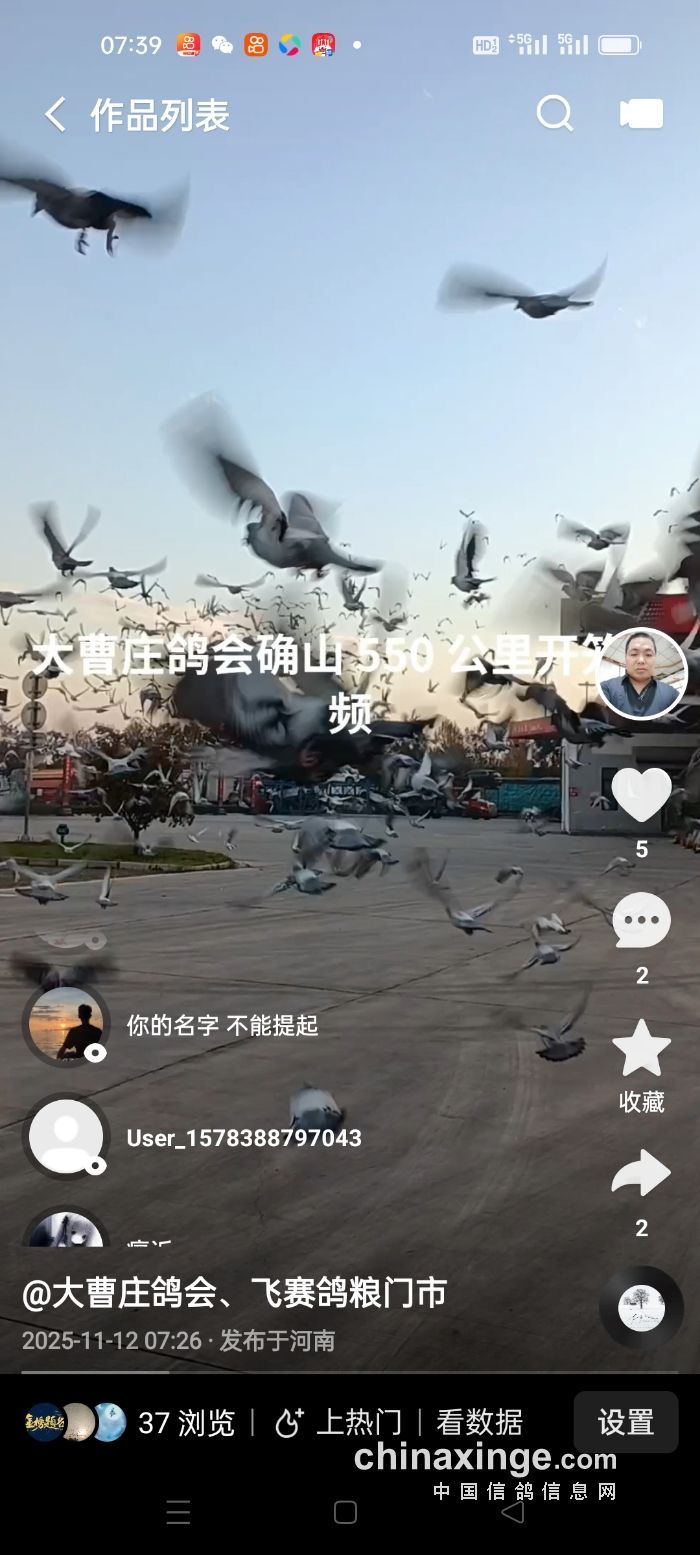Add this video to favorites (收藏)
This screenshot has height=1555, width=700.
641,1050
